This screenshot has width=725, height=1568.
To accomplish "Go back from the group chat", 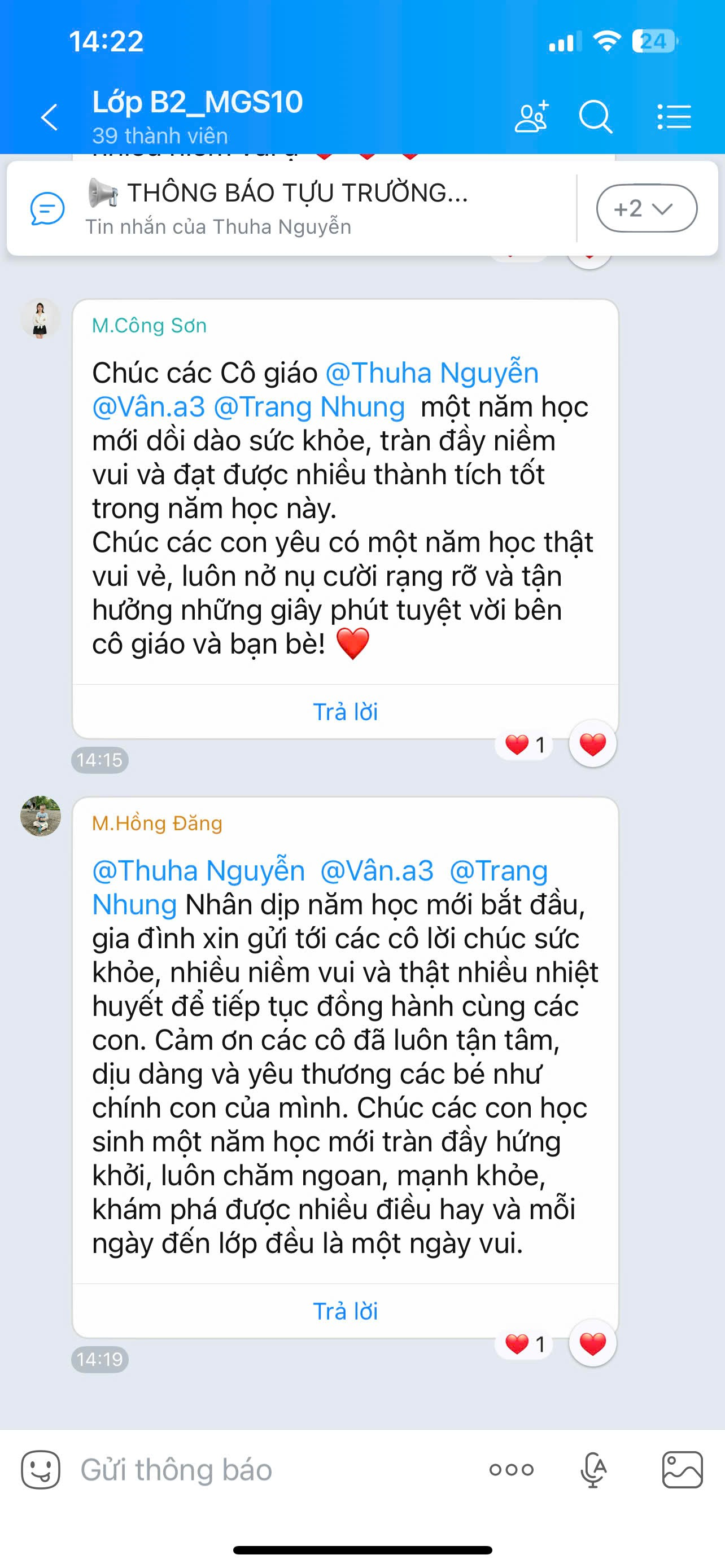I will pyautogui.click(x=49, y=116).
